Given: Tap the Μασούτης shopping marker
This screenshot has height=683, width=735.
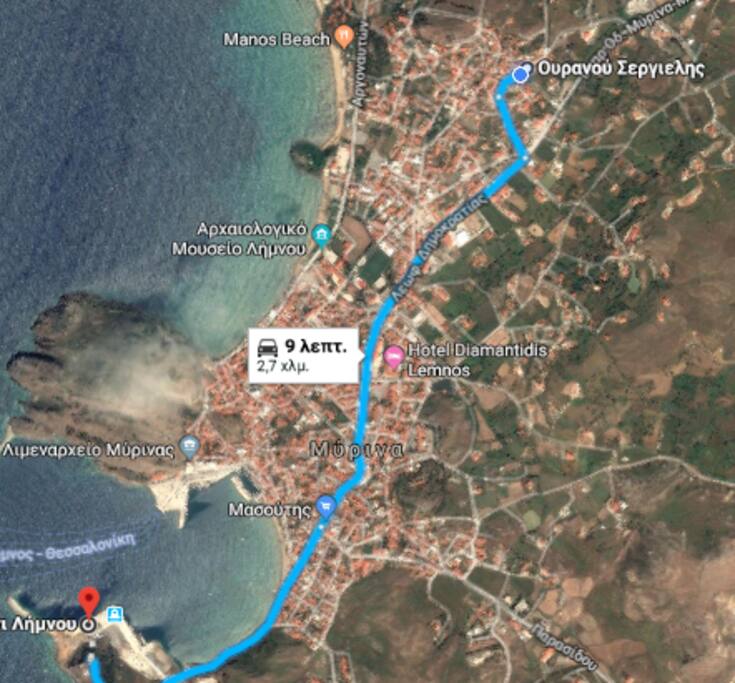Looking at the screenshot, I should point(325,508).
